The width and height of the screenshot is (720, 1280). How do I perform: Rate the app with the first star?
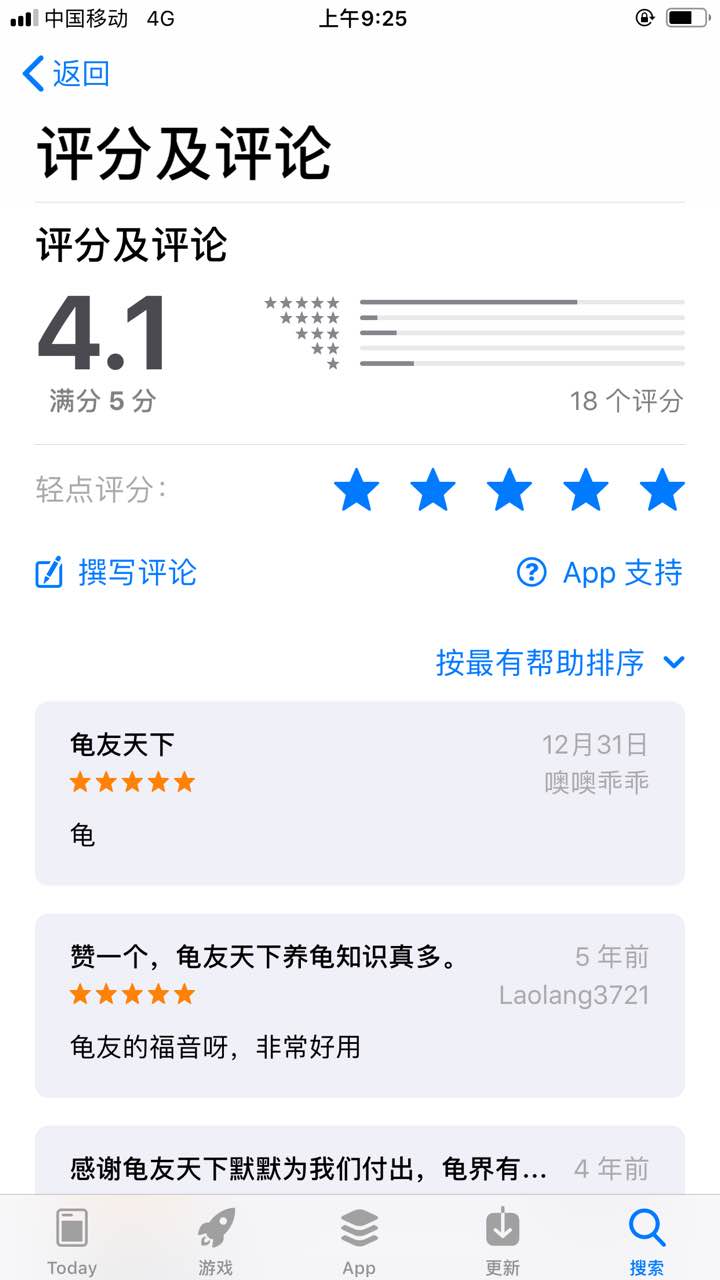point(357,491)
